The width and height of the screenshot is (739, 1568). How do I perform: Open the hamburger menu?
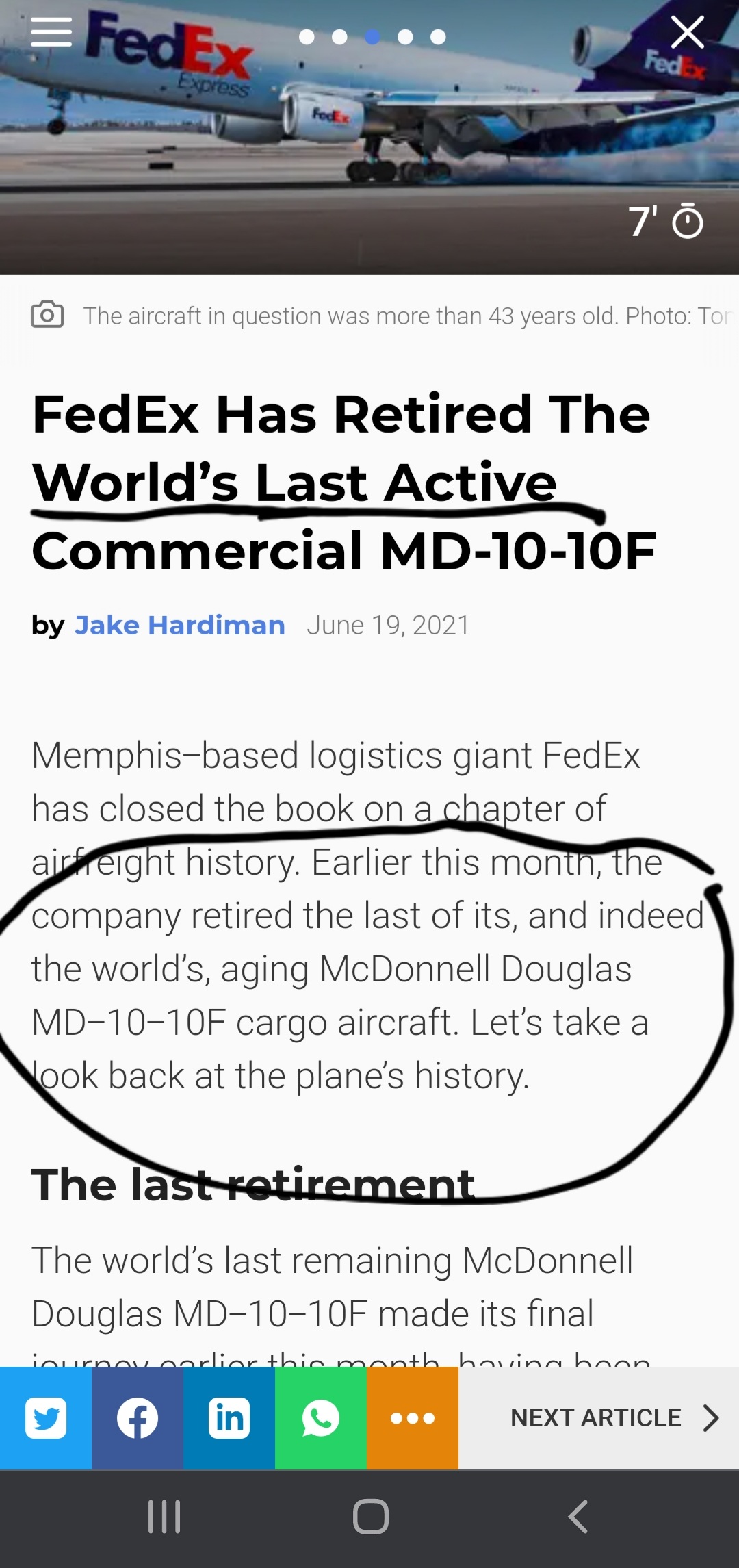pyautogui.click(x=51, y=32)
